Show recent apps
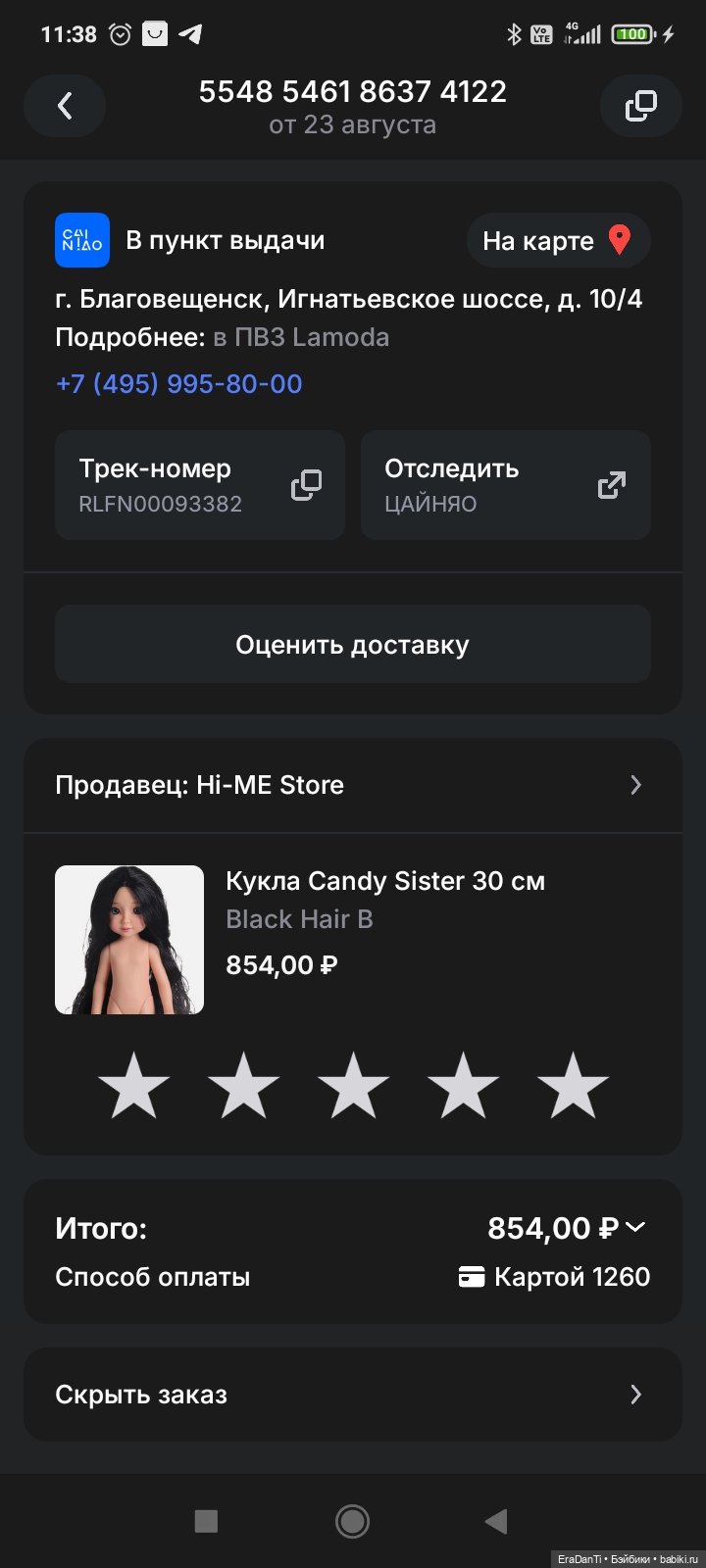The height and width of the screenshot is (1568, 706). [206, 1521]
